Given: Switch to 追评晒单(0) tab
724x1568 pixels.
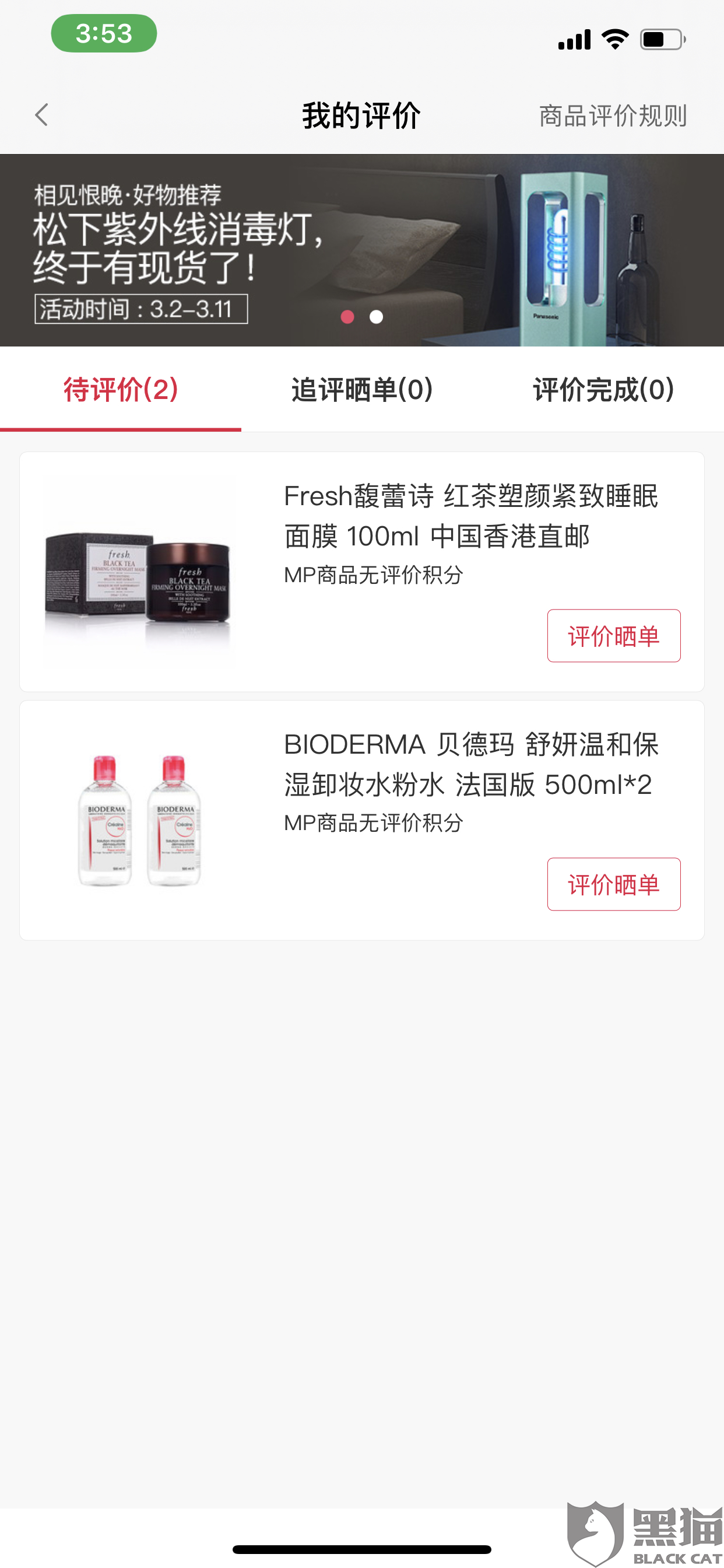Looking at the screenshot, I should point(361,390).
